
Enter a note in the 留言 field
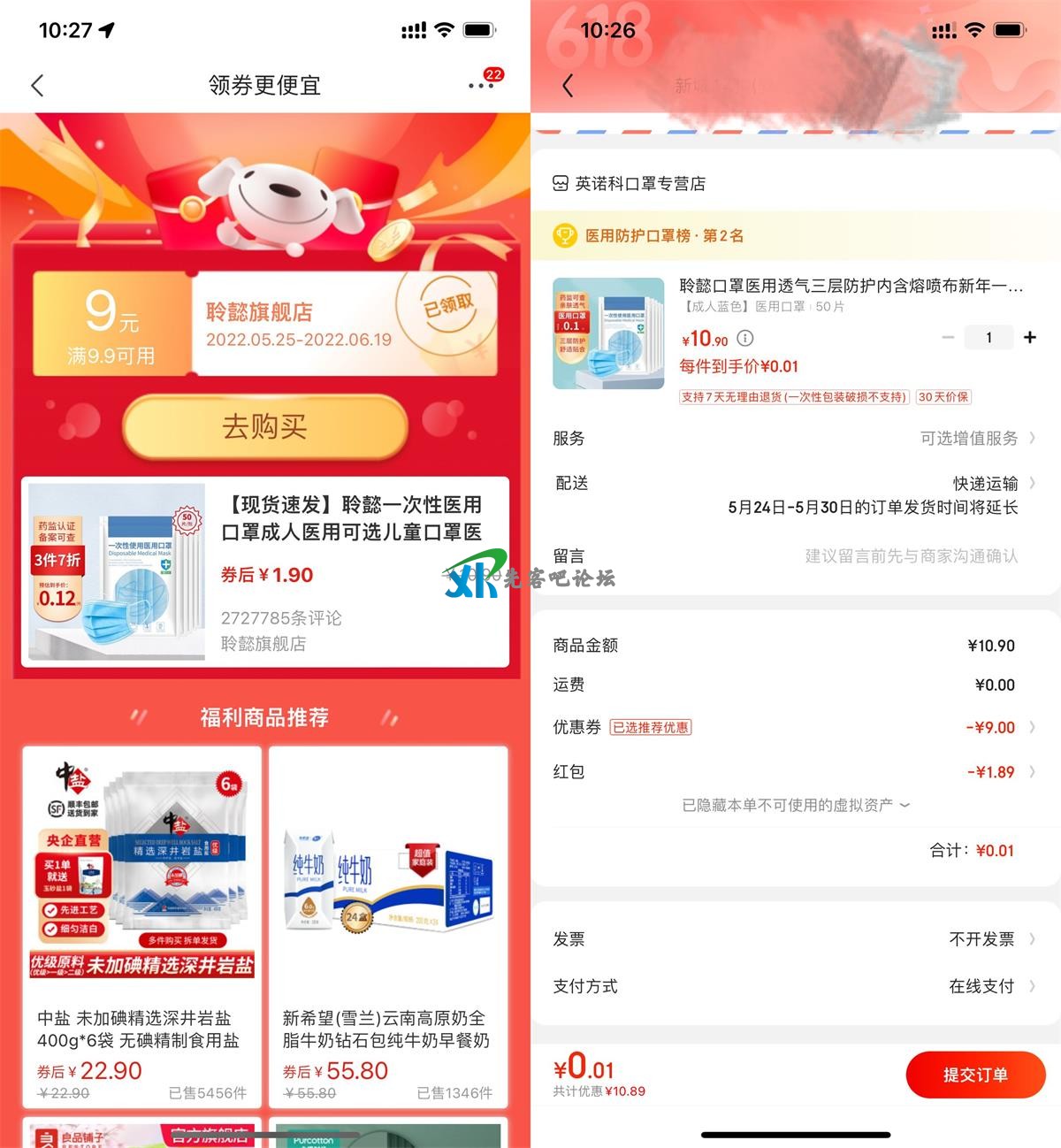pyautogui.click(x=911, y=556)
